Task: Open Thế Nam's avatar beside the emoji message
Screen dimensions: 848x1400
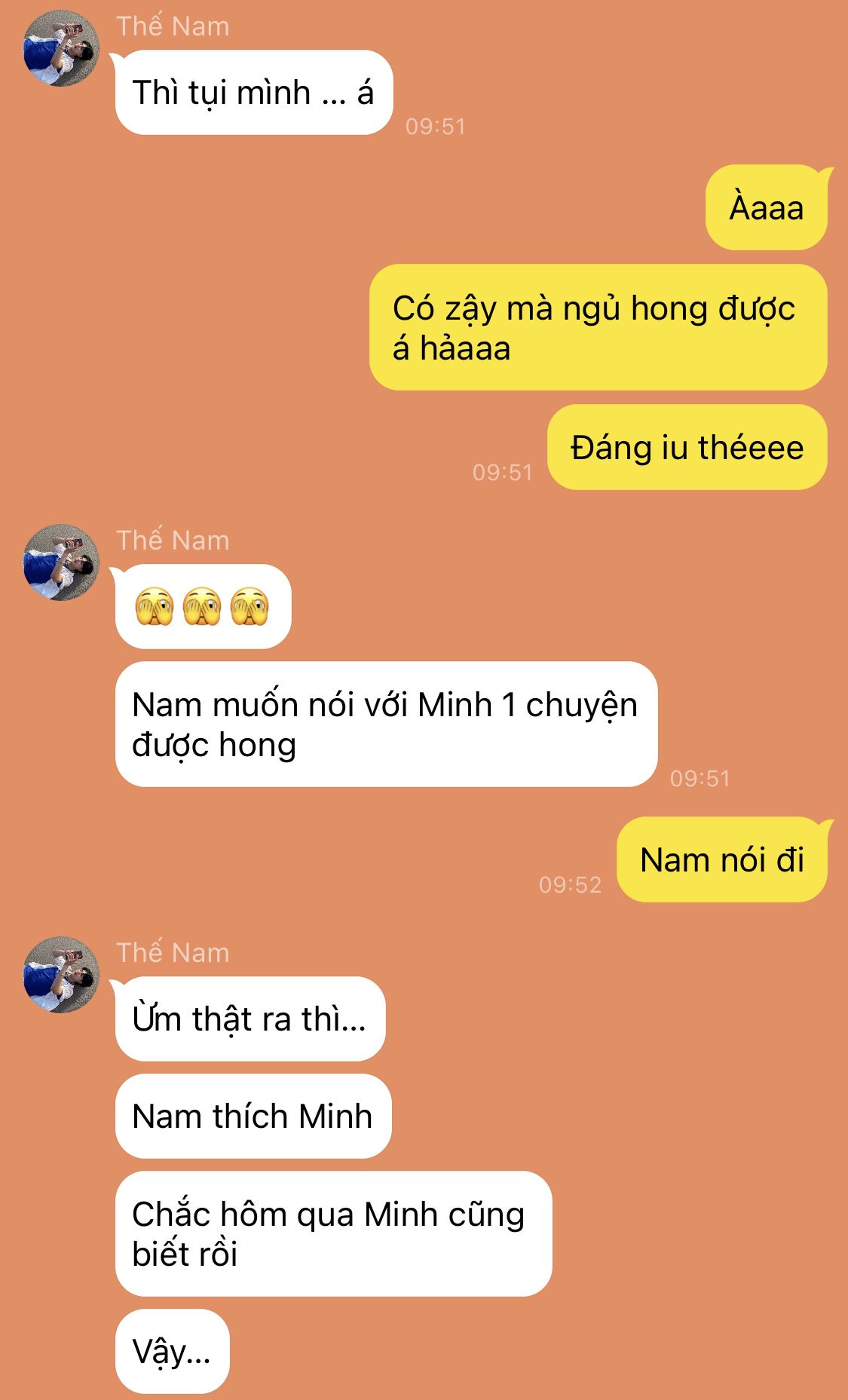Action: 61,562
